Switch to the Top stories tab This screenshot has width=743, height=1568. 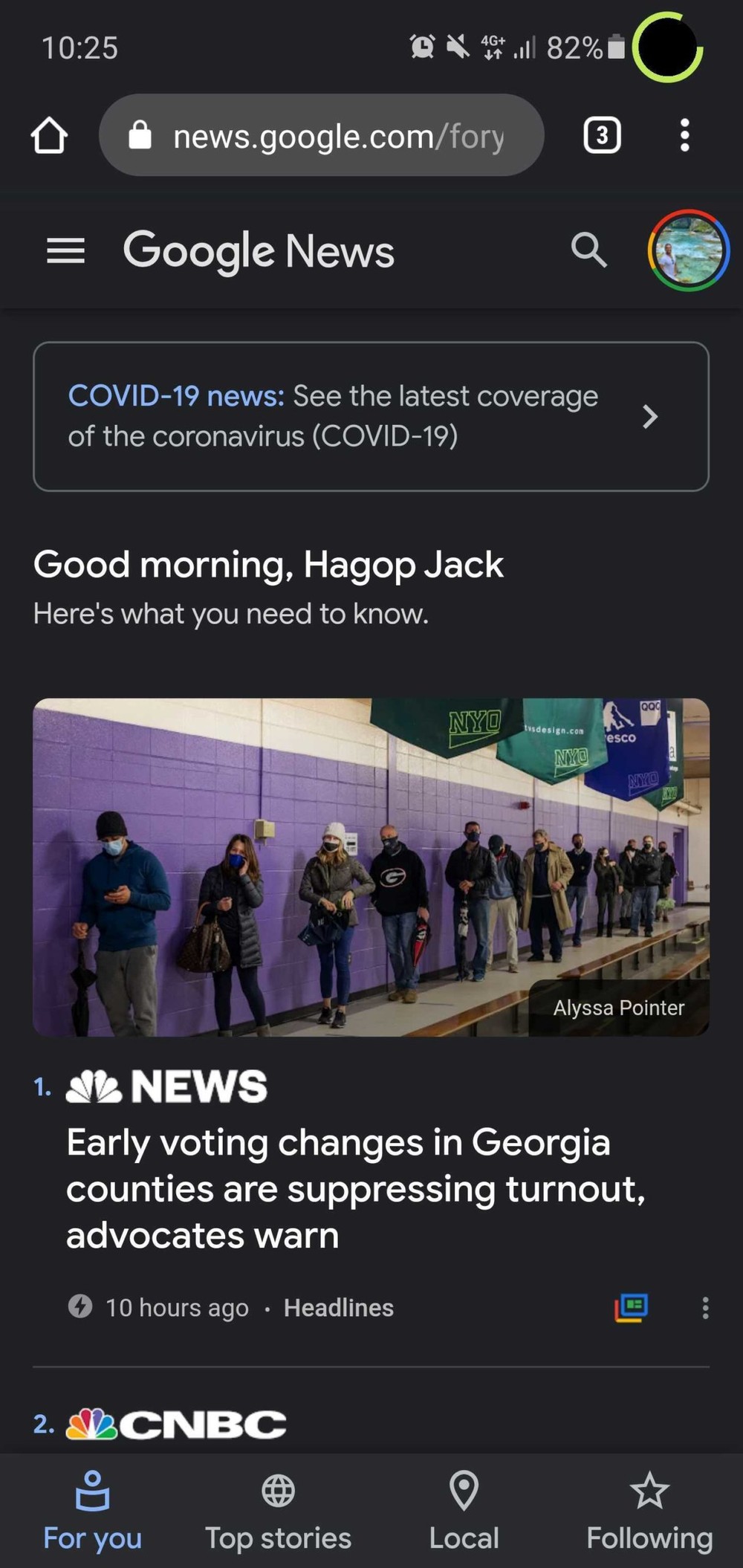pos(278,1511)
